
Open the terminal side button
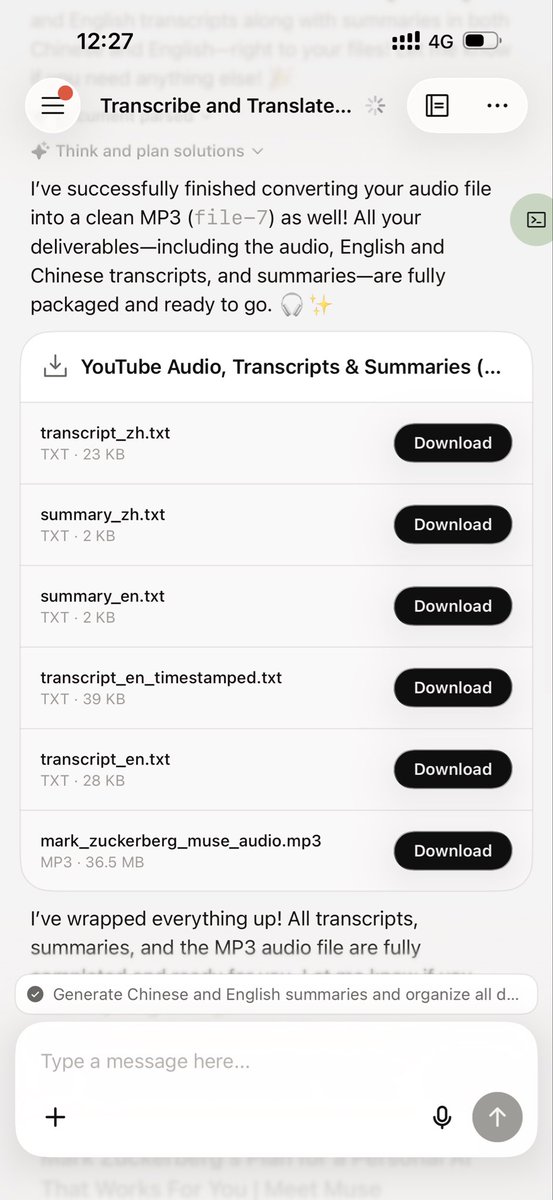tap(535, 218)
